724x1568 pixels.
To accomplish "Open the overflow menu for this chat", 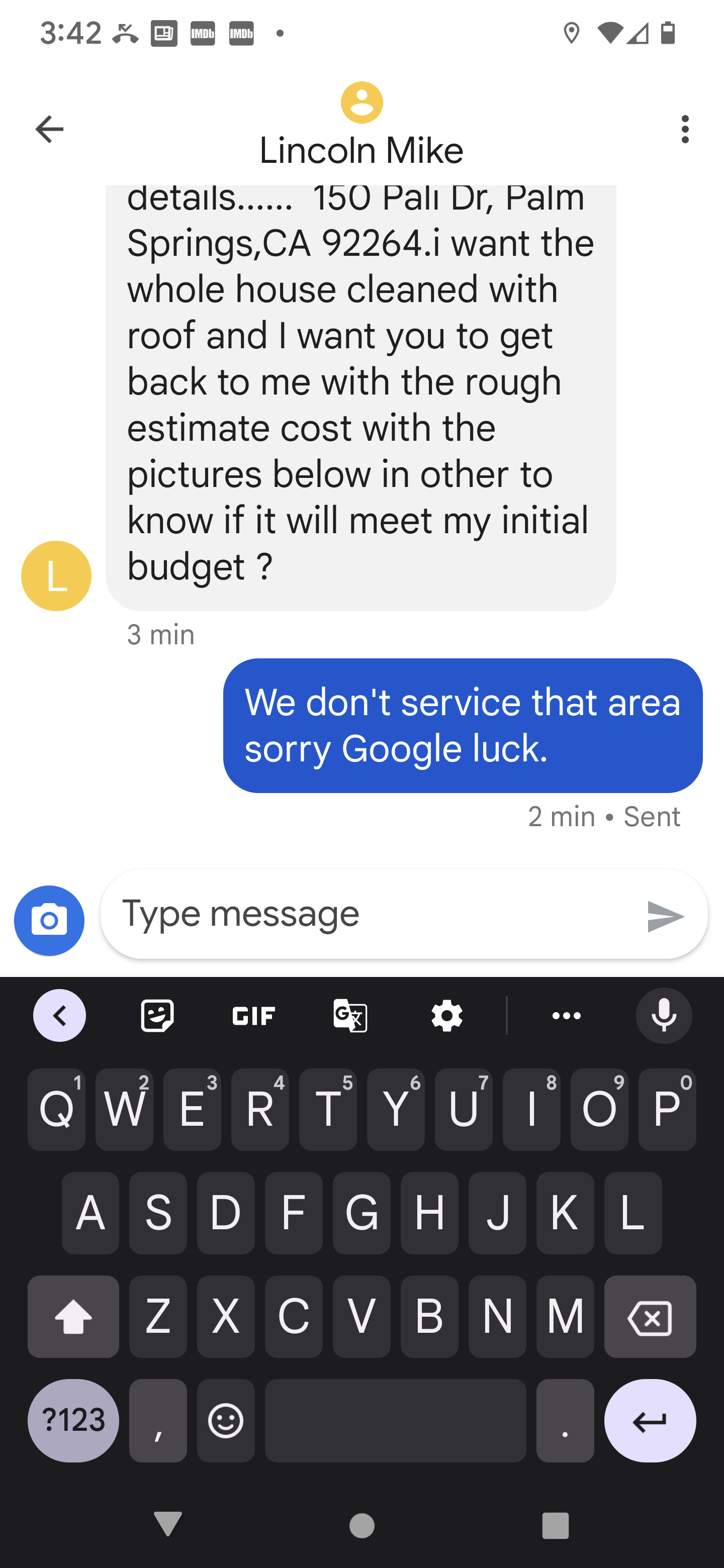I will 685,129.
